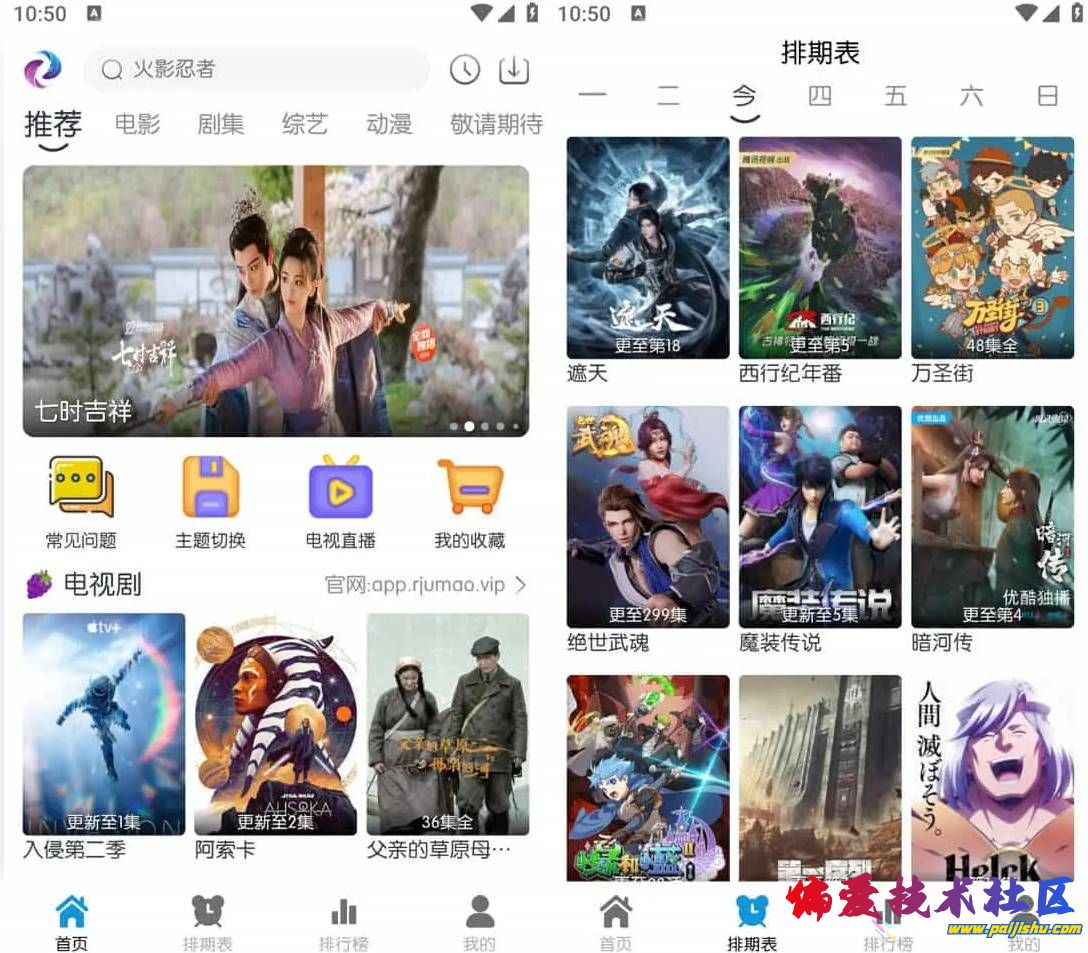Select 六 in the schedule days
This screenshot has height=953, width=1088.
tap(971, 96)
